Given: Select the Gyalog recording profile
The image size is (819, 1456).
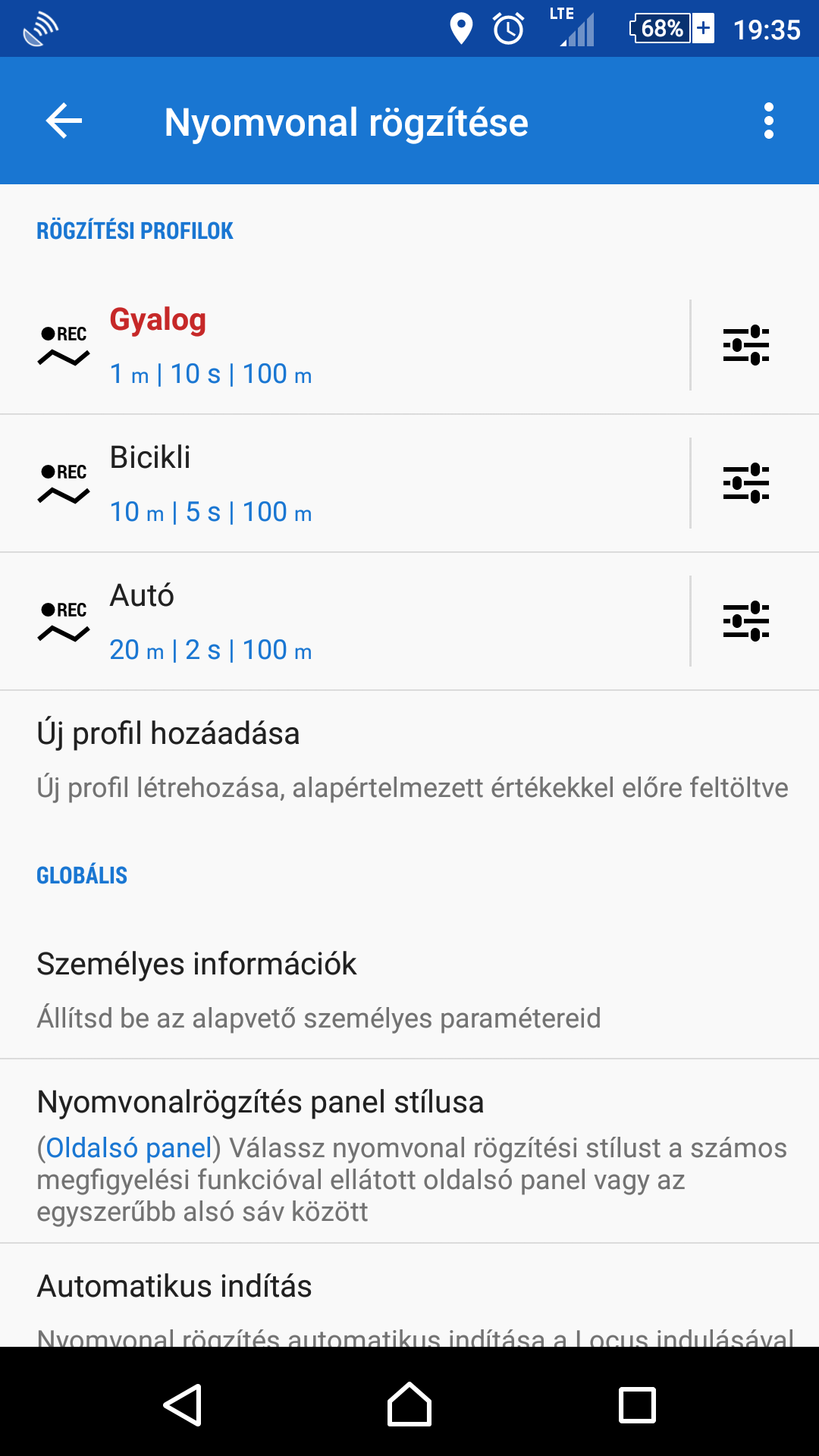Looking at the screenshot, I should [341, 346].
